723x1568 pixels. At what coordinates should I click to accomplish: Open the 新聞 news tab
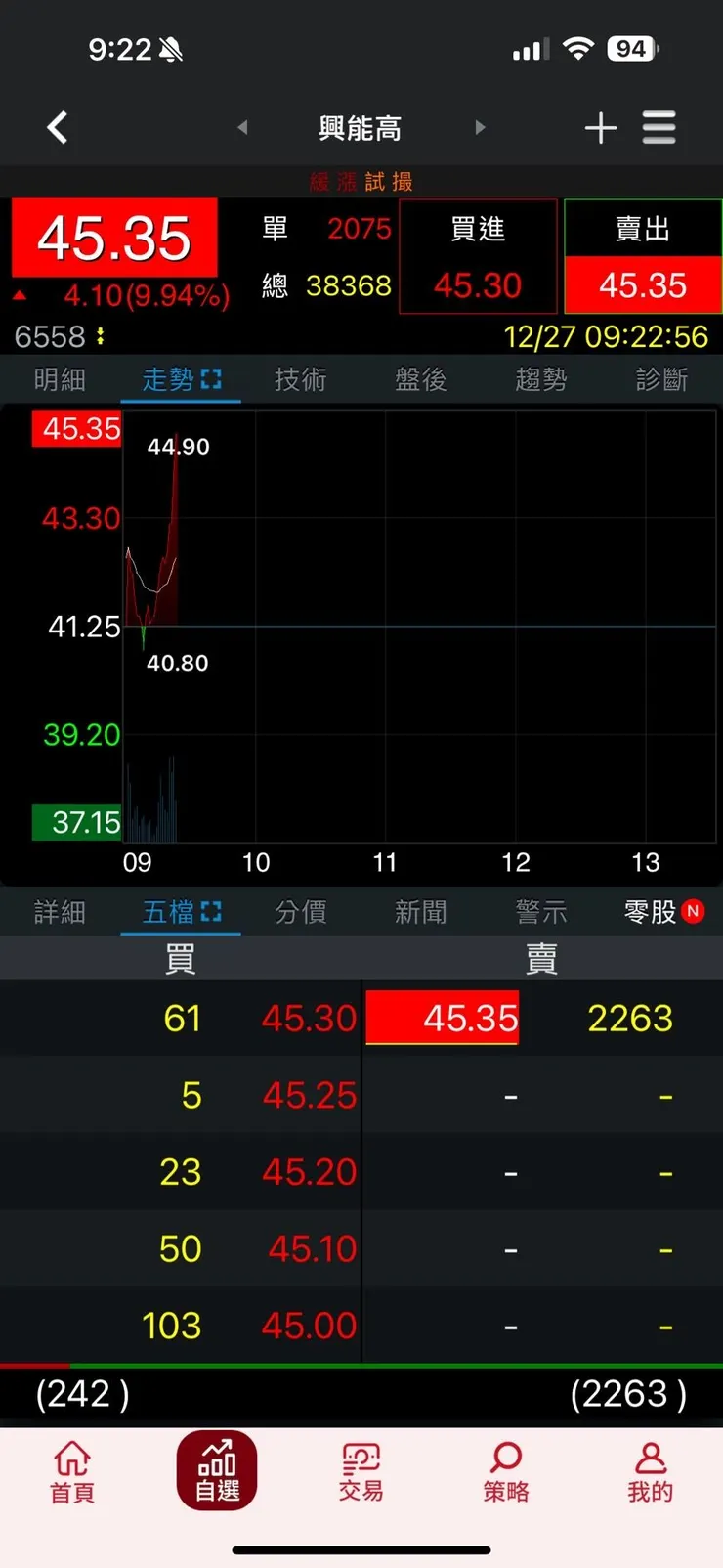tap(421, 912)
